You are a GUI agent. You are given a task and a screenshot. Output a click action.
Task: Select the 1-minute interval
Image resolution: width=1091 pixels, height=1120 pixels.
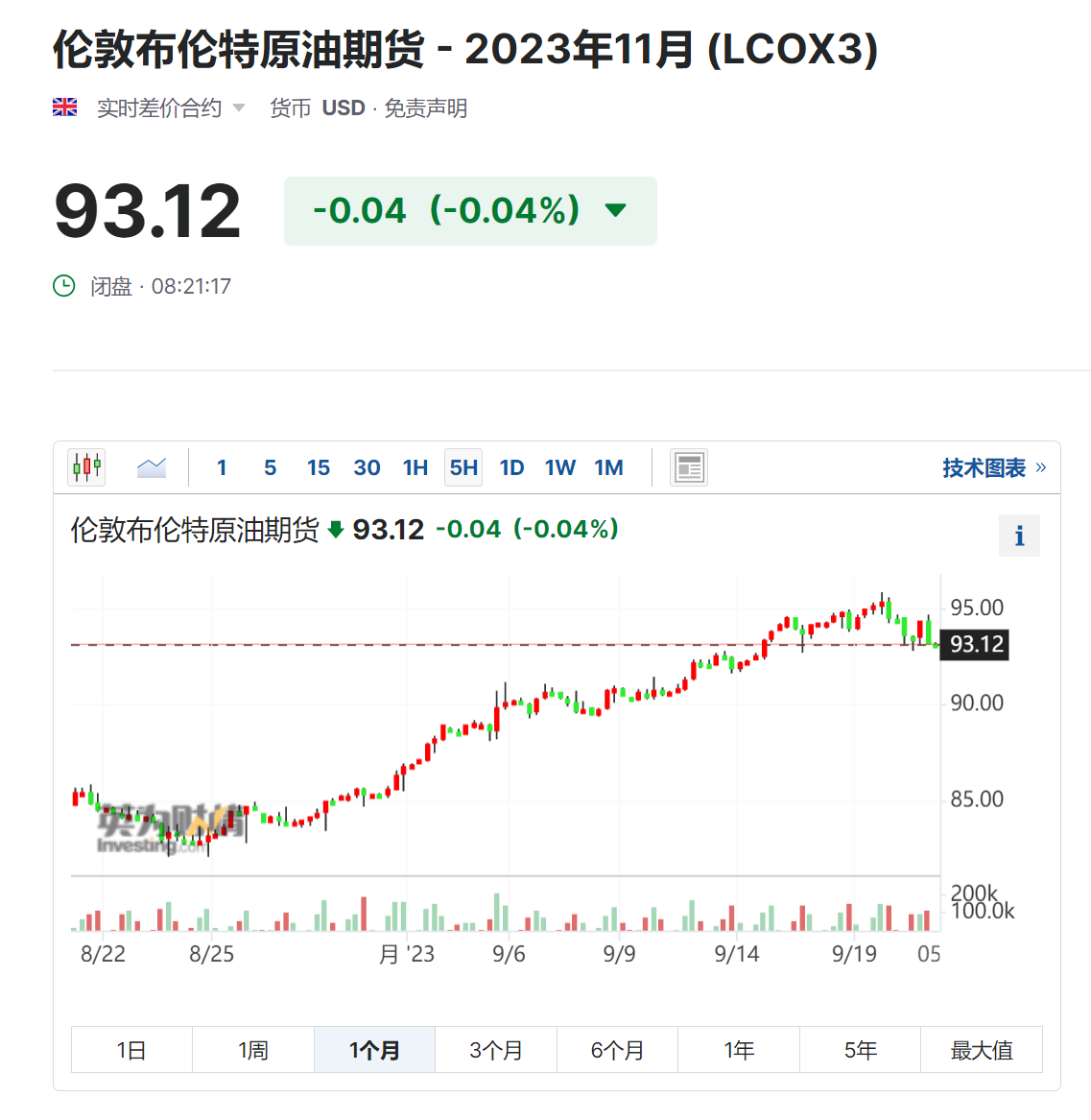(222, 467)
